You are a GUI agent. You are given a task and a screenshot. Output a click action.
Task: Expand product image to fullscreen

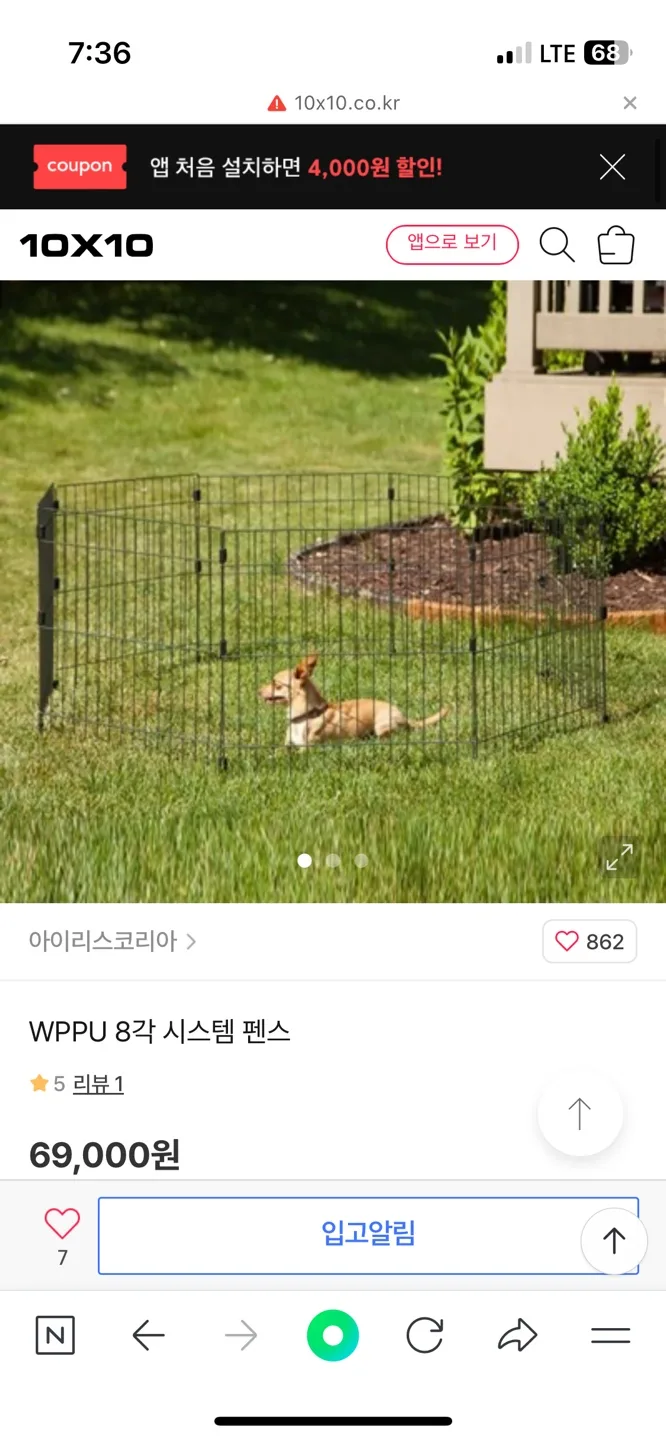point(619,857)
